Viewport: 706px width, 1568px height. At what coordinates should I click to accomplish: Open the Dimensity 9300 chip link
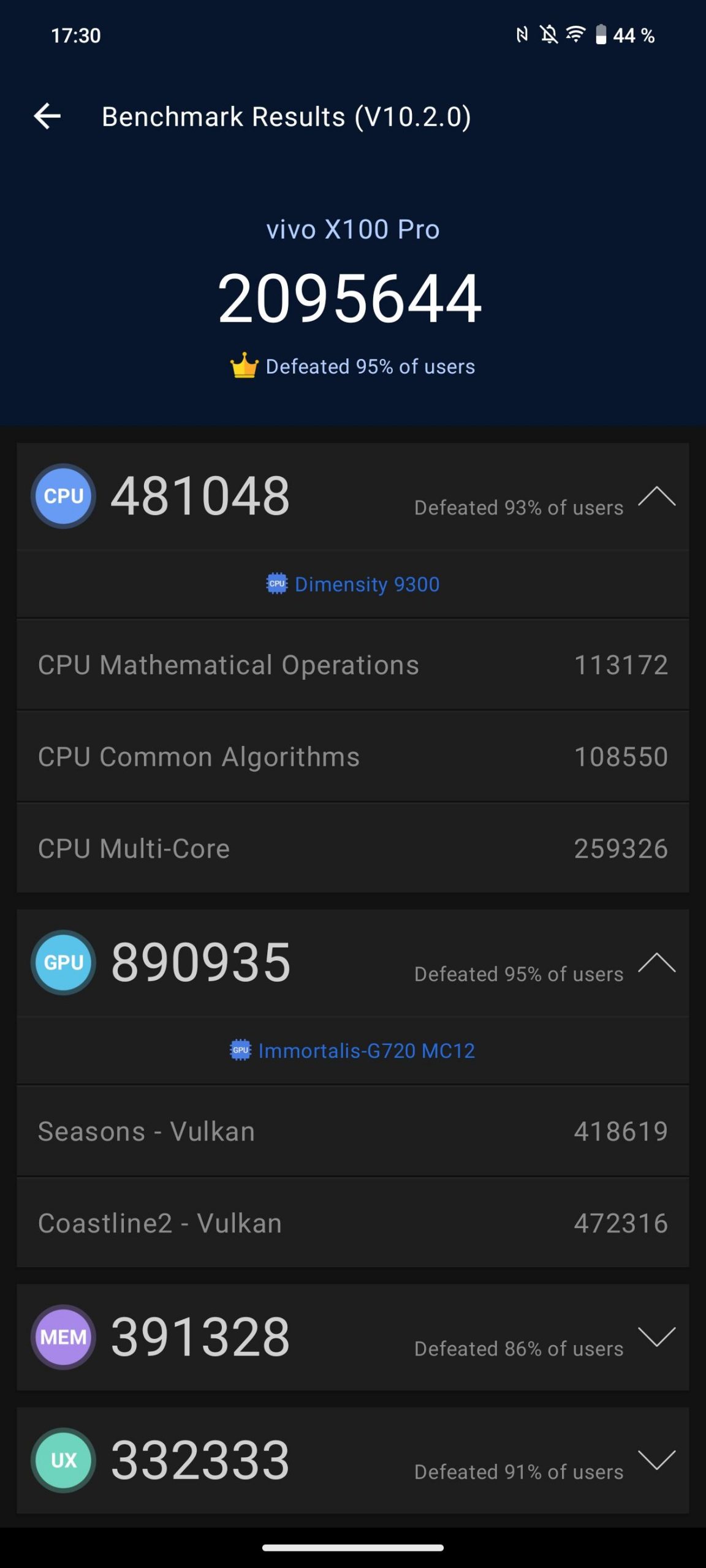[x=353, y=584]
